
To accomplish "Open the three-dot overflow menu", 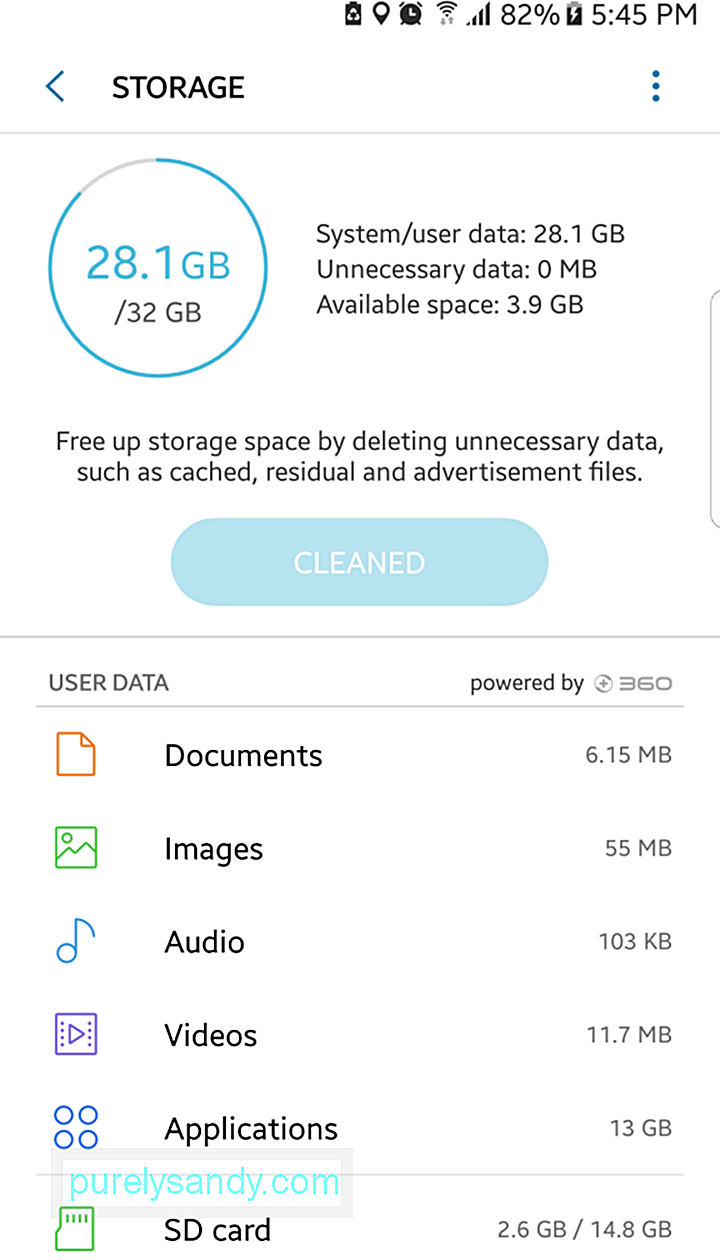I will [x=656, y=87].
